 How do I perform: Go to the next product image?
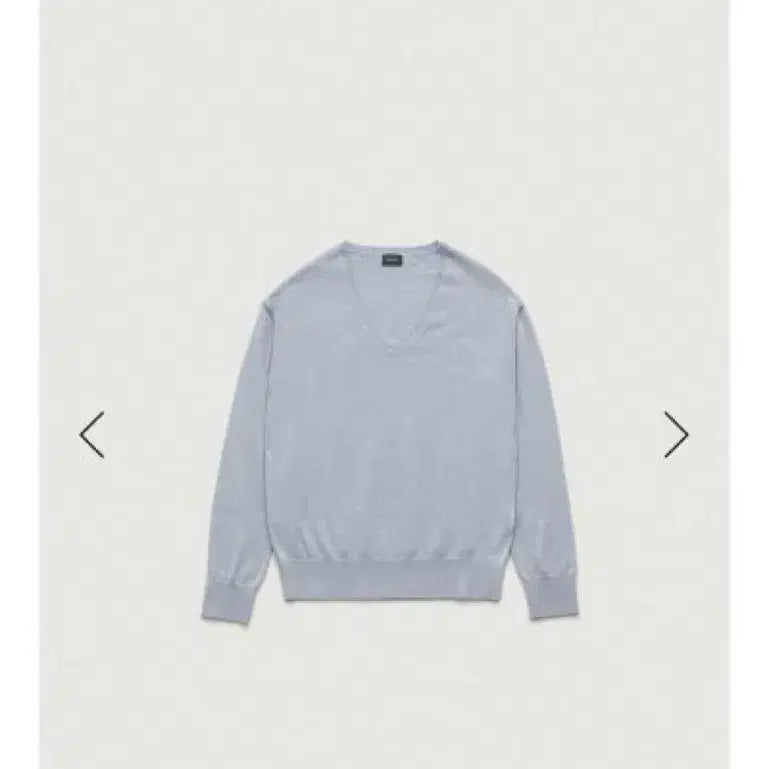tap(676, 435)
